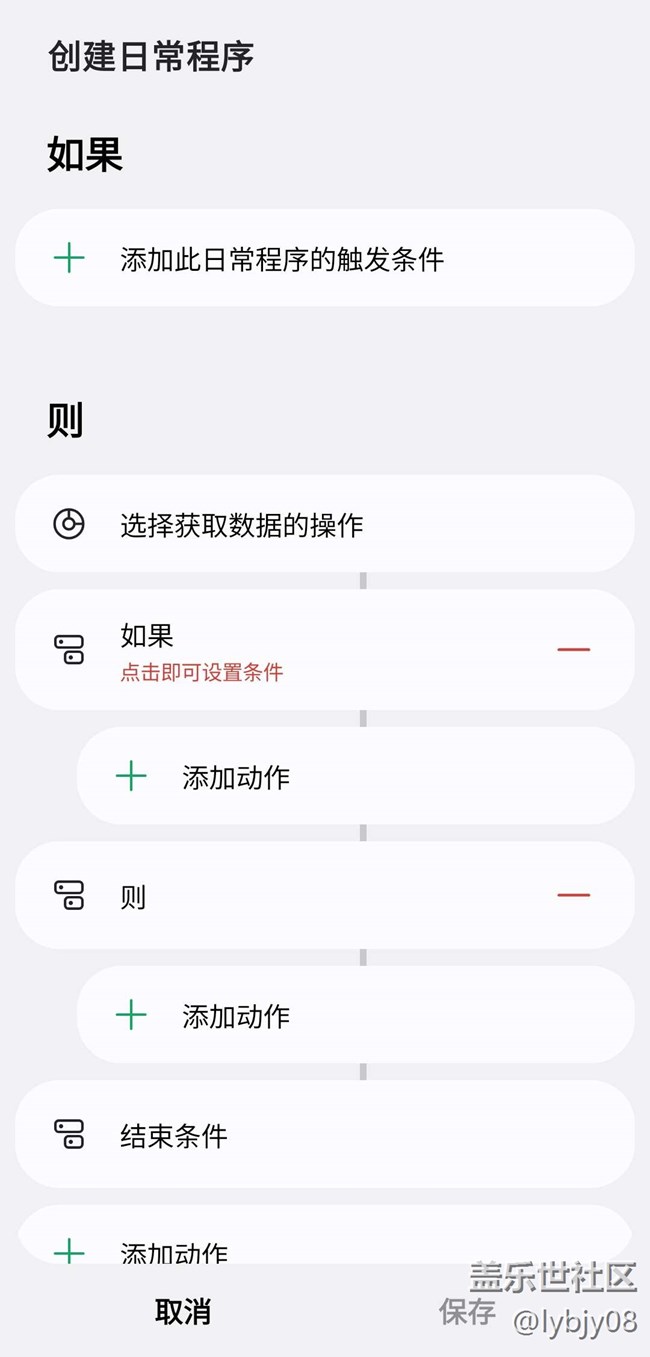Cancel creating the routine with 取消
650x1357 pixels.
[183, 1312]
